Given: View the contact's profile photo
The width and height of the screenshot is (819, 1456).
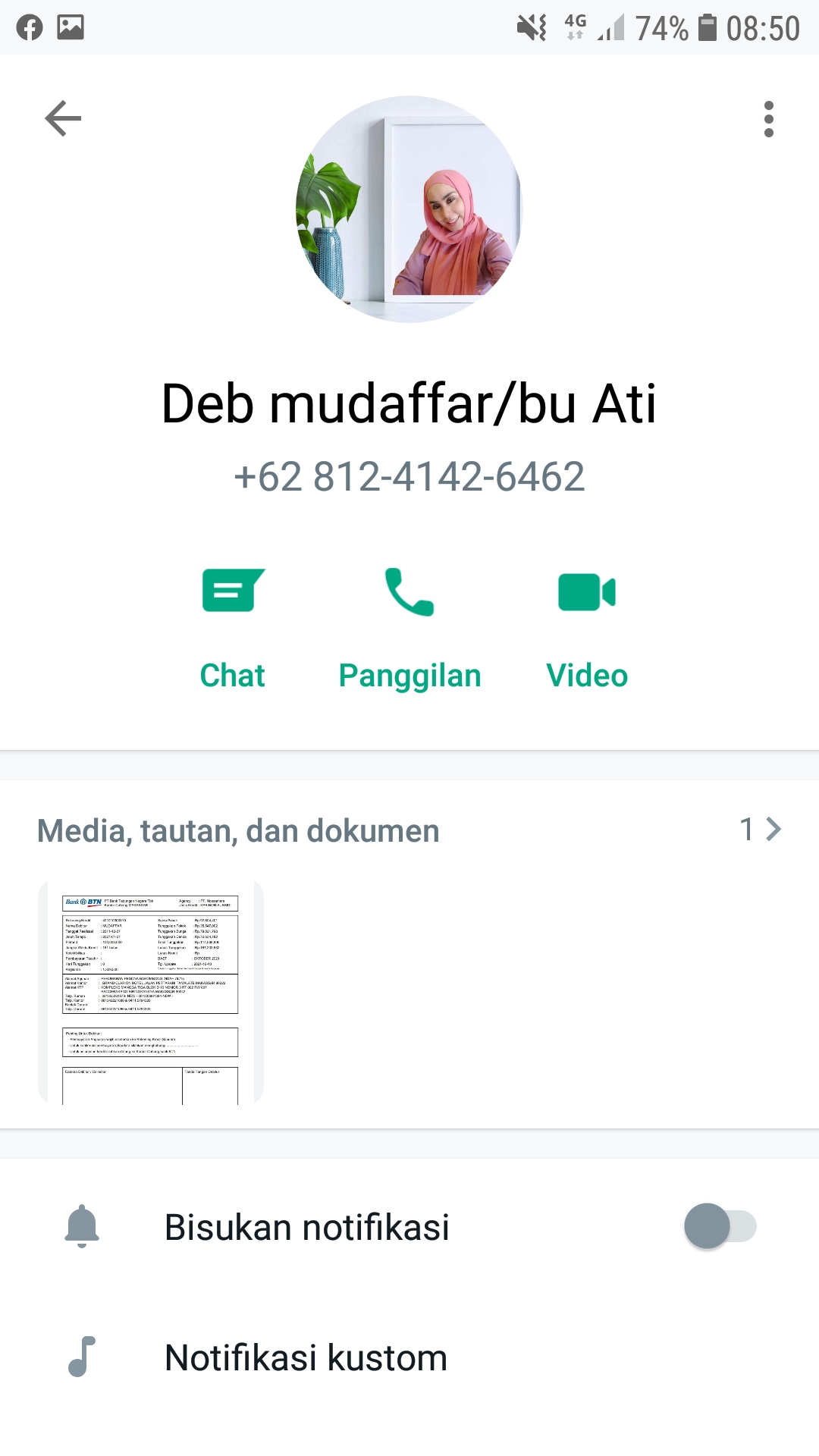Looking at the screenshot, I should coord(409,209).
